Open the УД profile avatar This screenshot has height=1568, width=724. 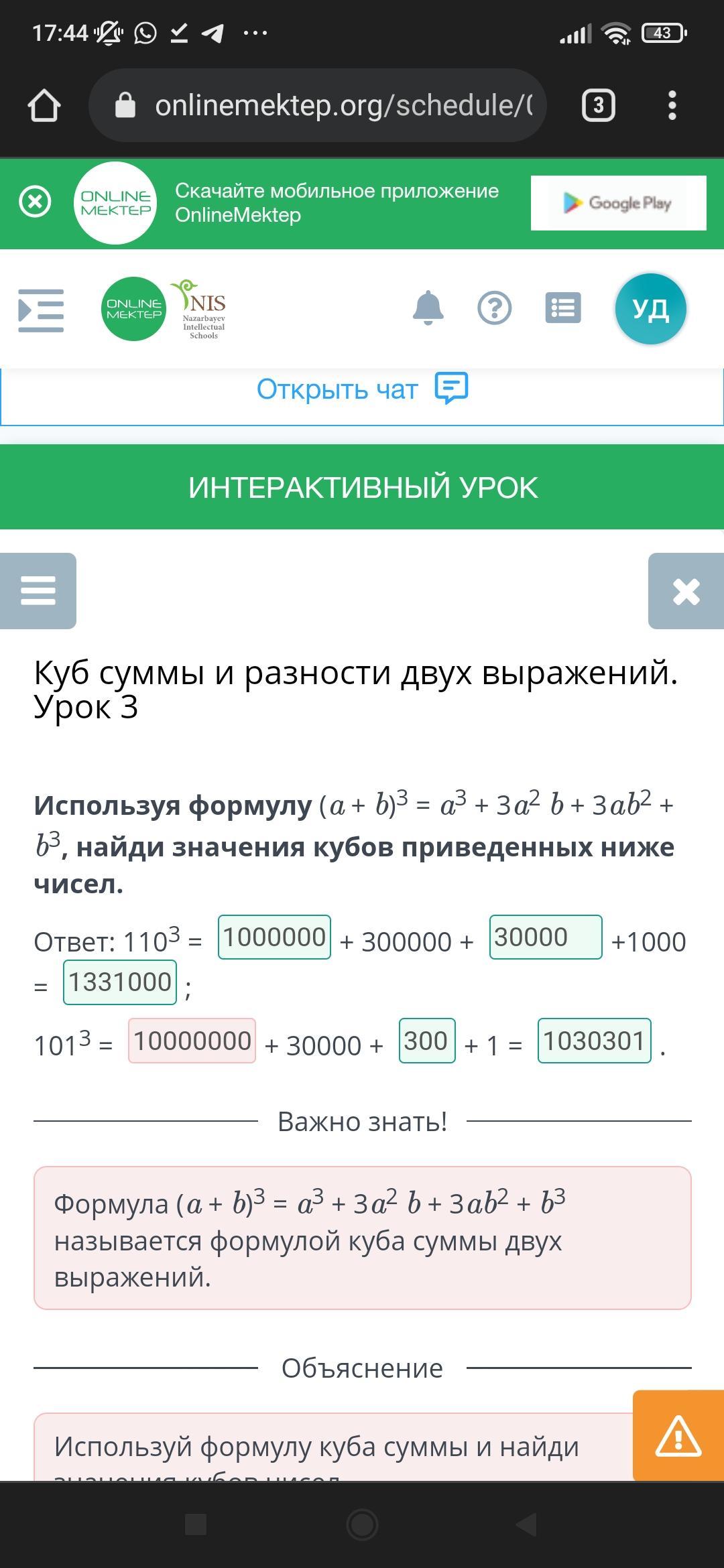pyautogui.click(x=650, y=309)
